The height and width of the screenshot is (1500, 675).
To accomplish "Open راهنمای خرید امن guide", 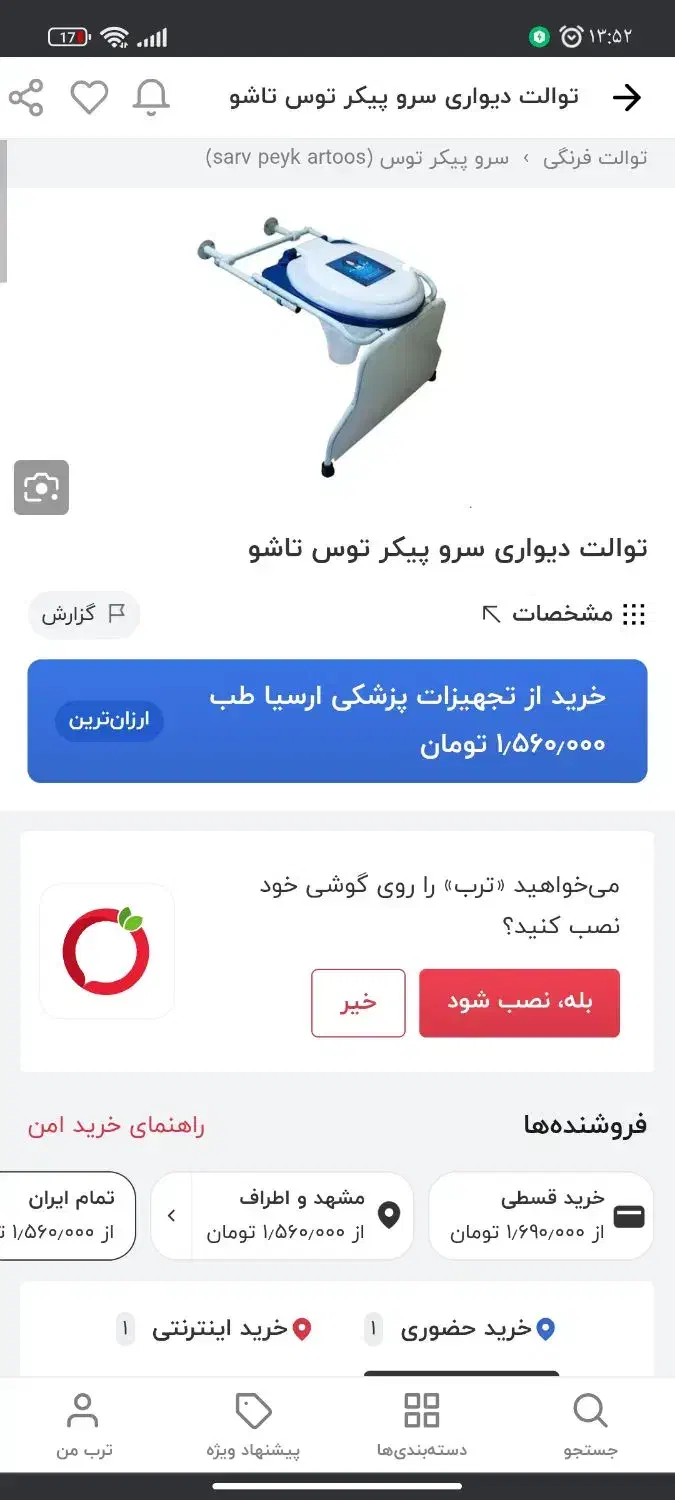I will point(116,1125).
